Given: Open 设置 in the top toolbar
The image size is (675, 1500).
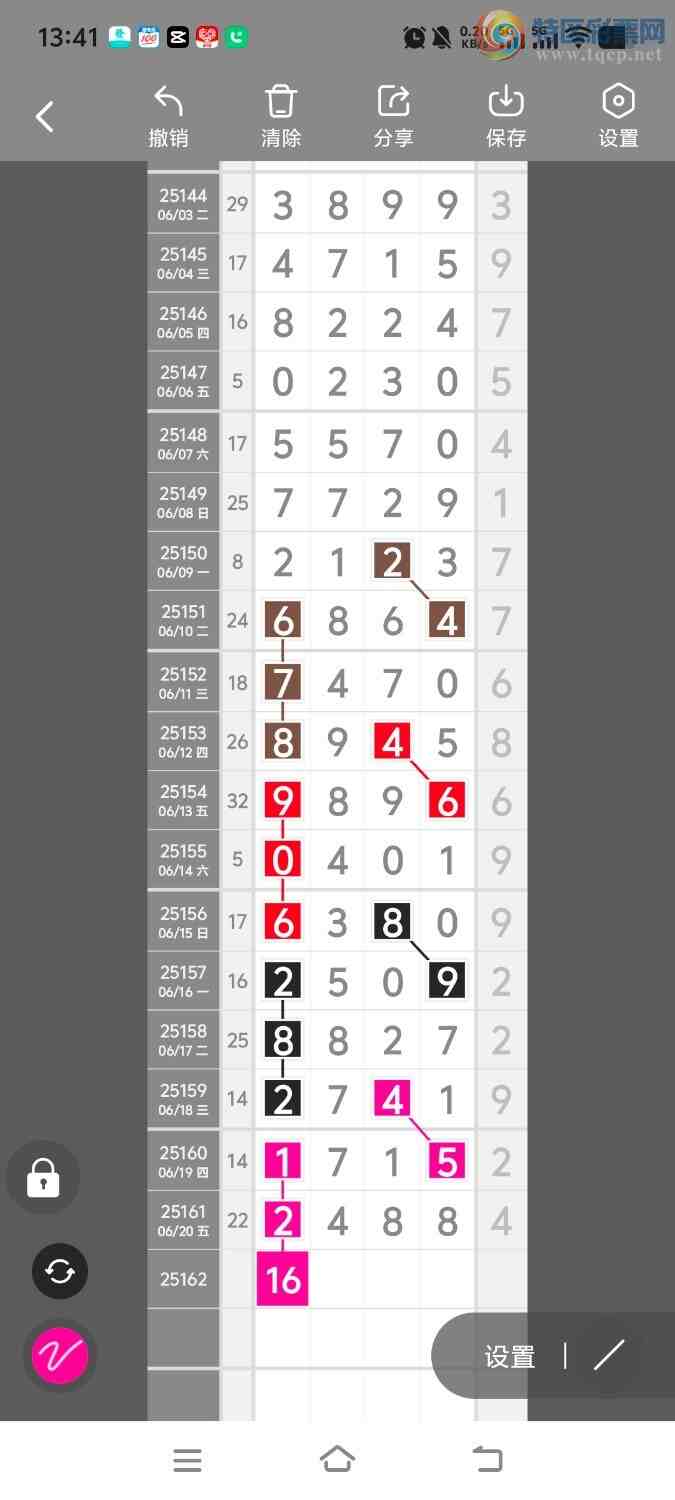Looking at the screenshot, I should click(618, 116).
